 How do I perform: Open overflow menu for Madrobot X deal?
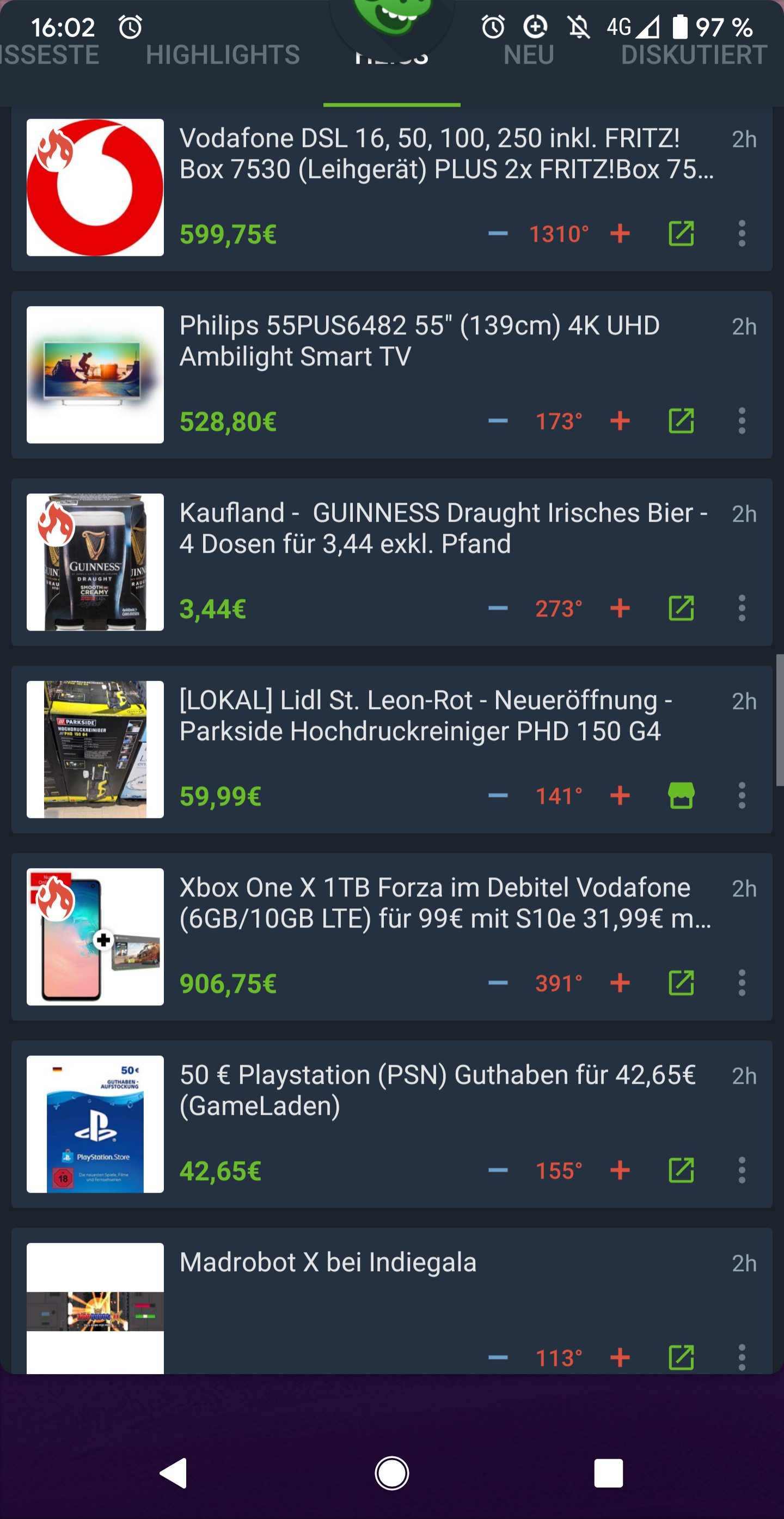click(x=742, y=1357)
